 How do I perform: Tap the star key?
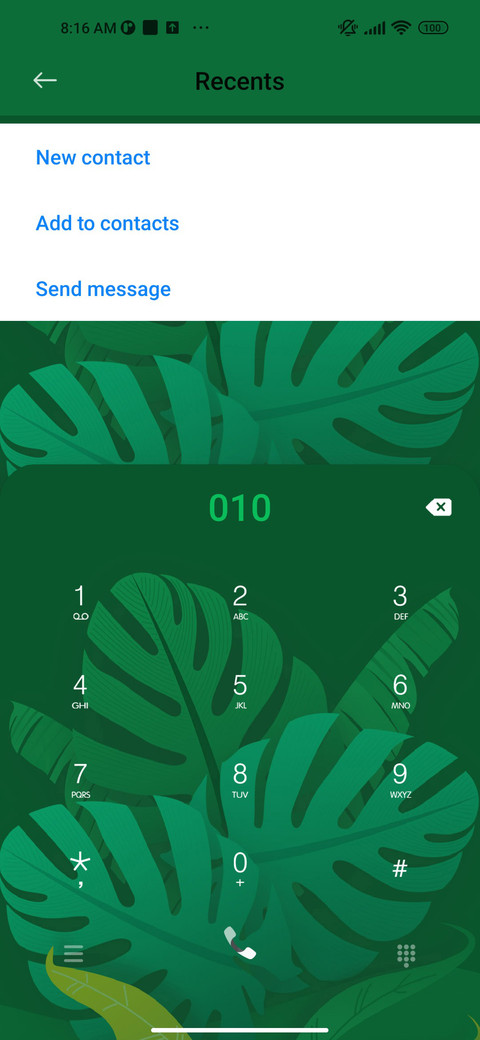tap(80, 870)
